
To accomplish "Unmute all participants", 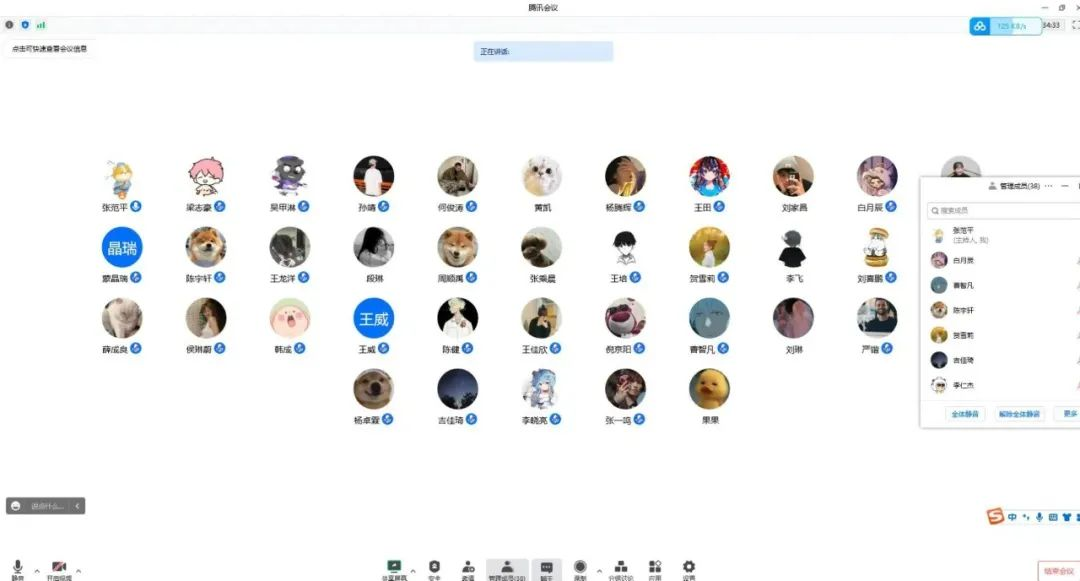I will (1019, 414).
